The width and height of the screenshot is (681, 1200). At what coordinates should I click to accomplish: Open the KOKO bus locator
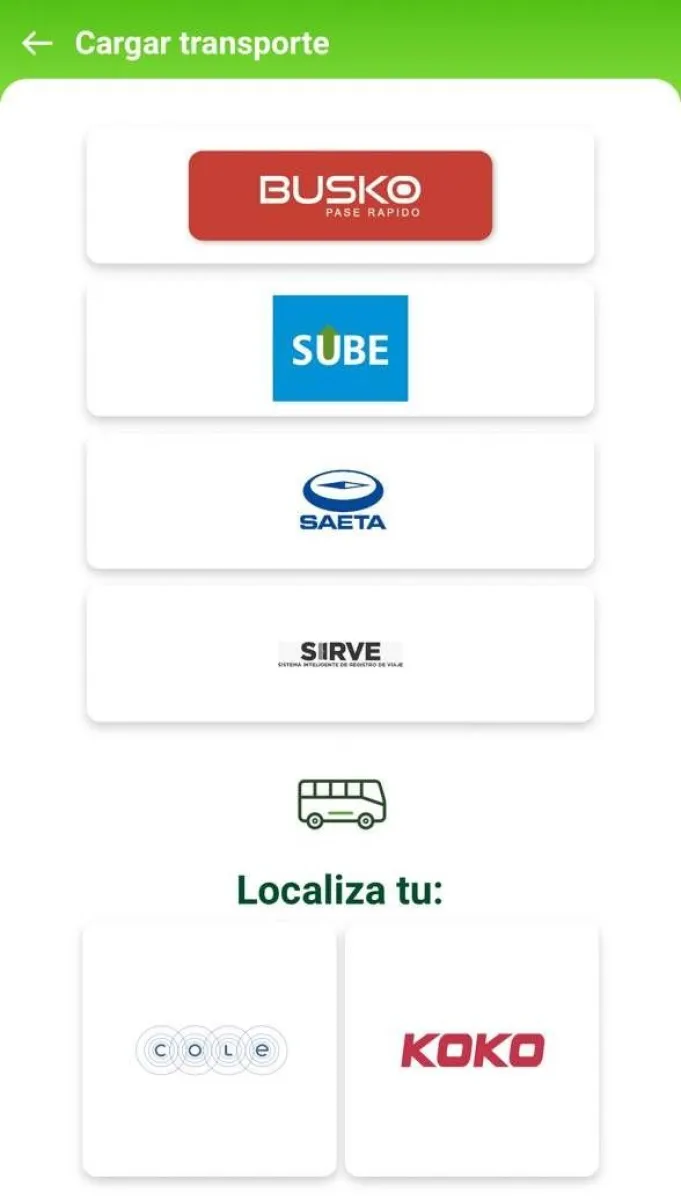tap(472, 1050)
